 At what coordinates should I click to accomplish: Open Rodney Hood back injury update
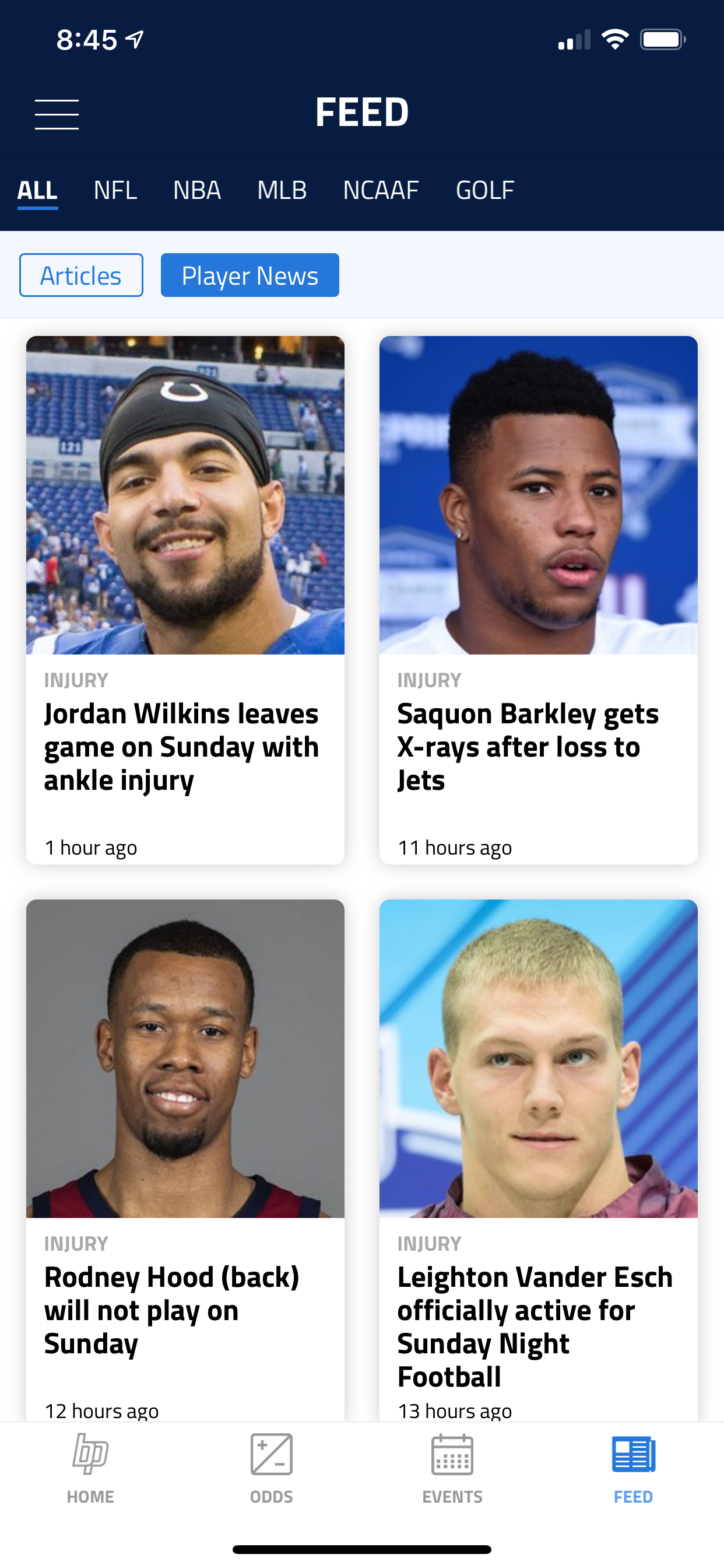point(185,1159)
